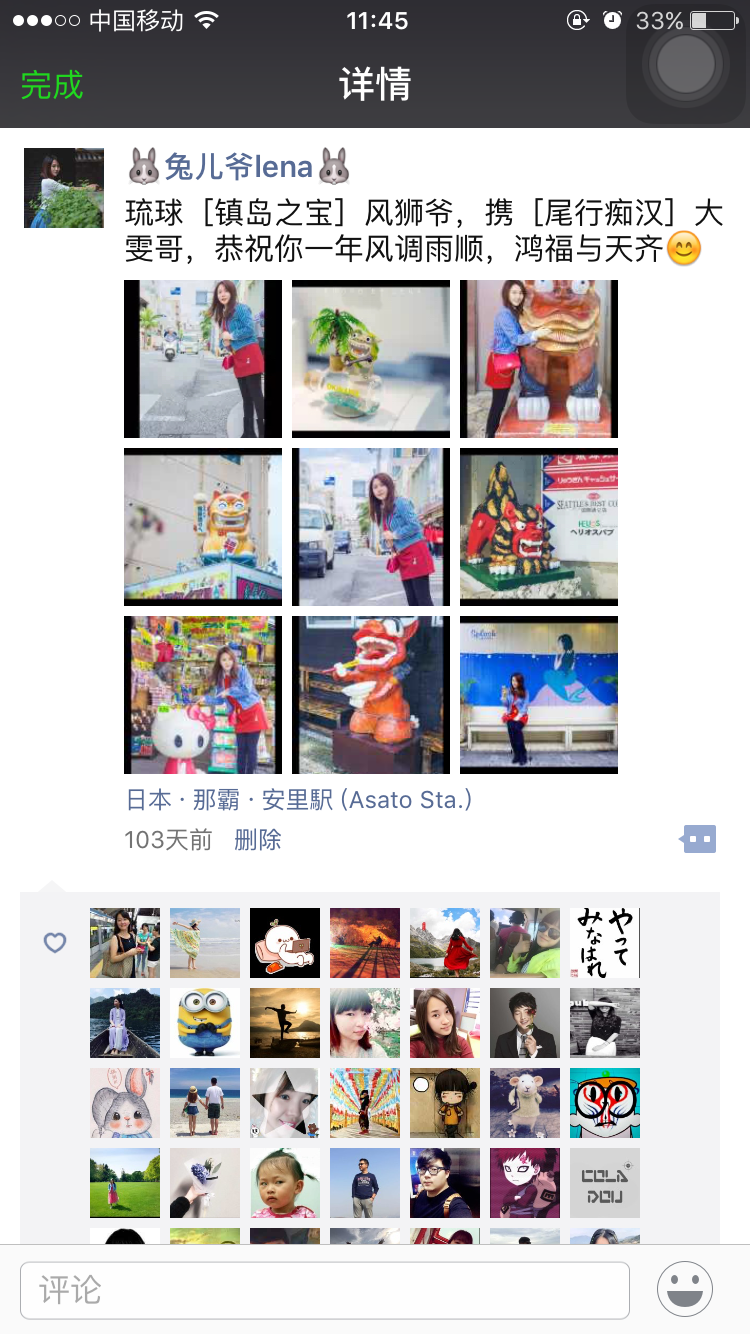This screenshot has width=750, height=1334.
Task: Open 兔儿爷lena's profile avatar
Action: pyautogui.click(x=64, y=188)
